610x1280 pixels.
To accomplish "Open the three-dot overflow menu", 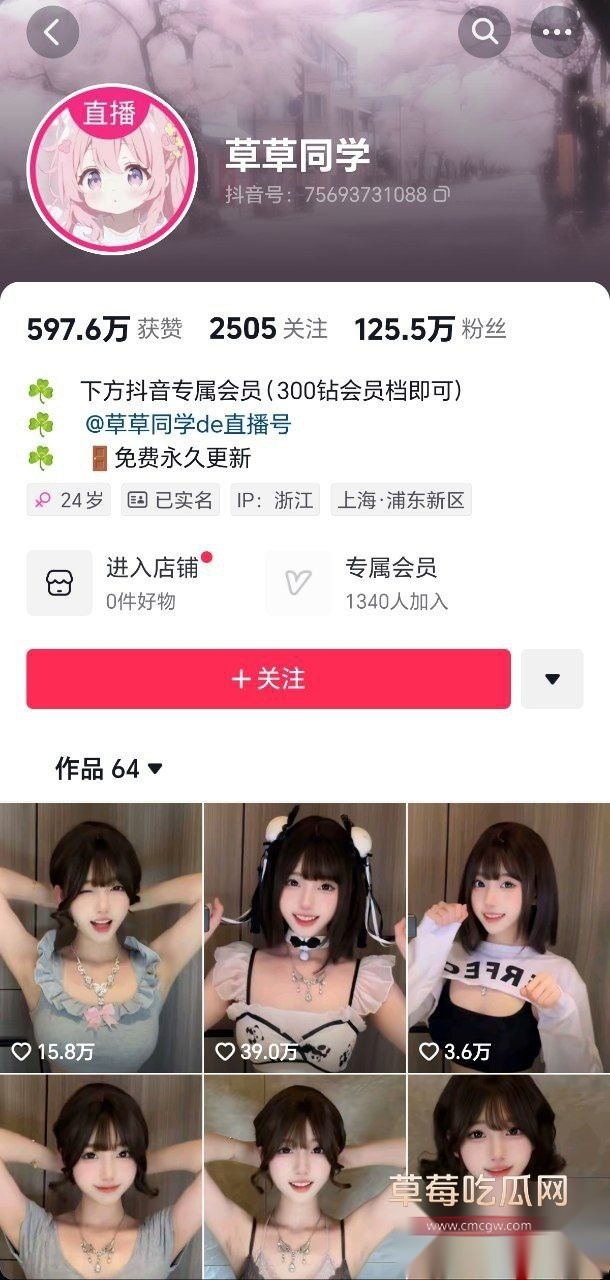I will pos(556,32).
